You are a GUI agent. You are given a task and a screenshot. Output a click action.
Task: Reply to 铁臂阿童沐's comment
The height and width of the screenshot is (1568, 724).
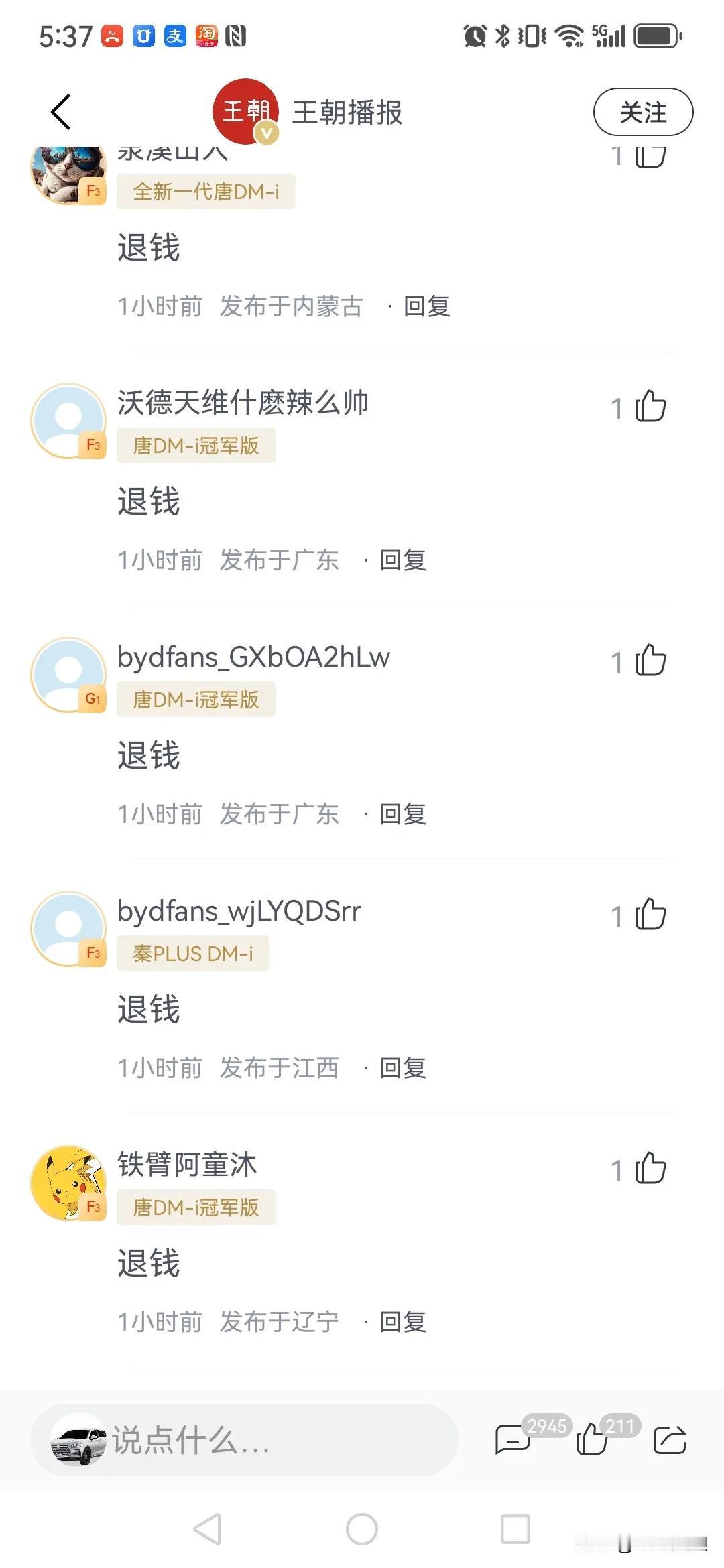coord(403,1322)
